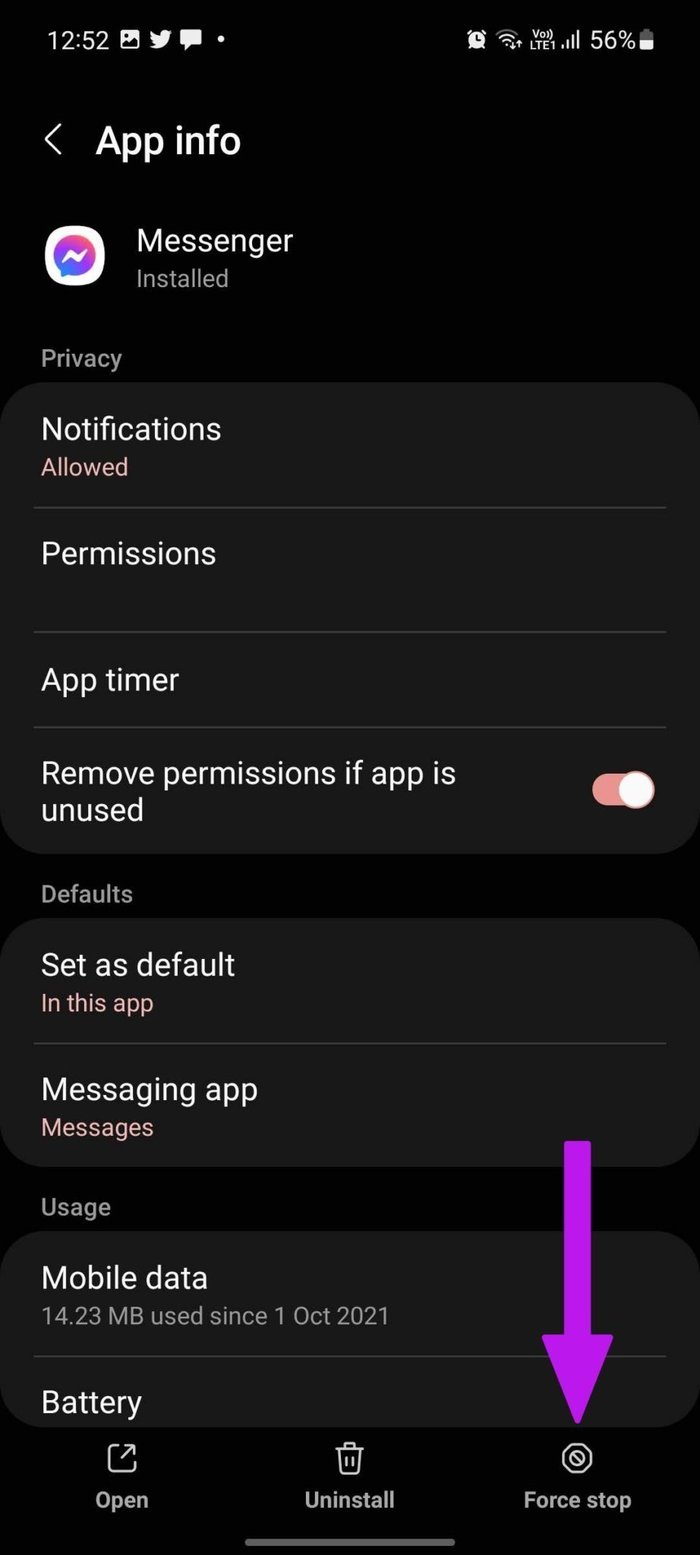The width and height of the screenshot is (700, 1555).
Task: Force stop Messenger
Action: click(577, 1476)
